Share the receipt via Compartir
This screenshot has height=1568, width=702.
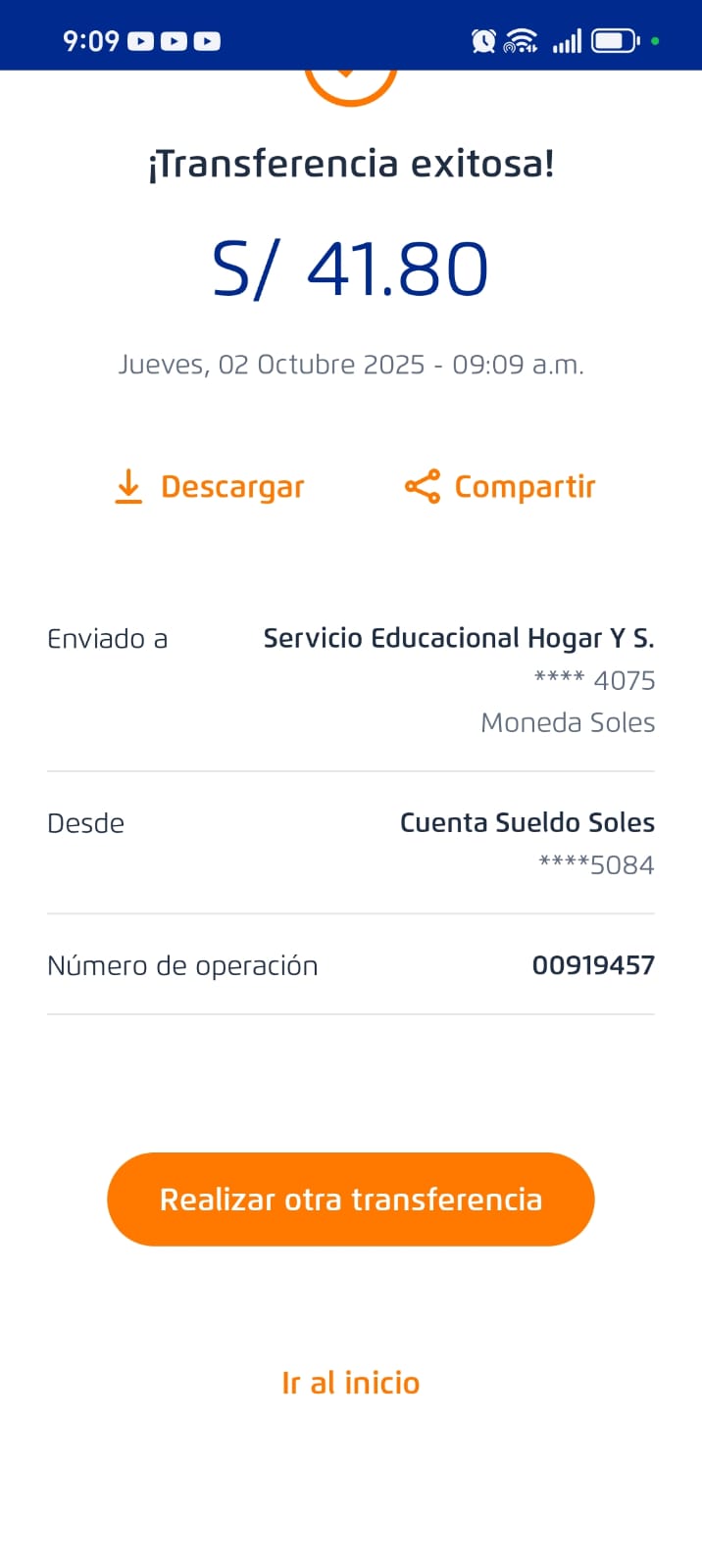point(500,487)
